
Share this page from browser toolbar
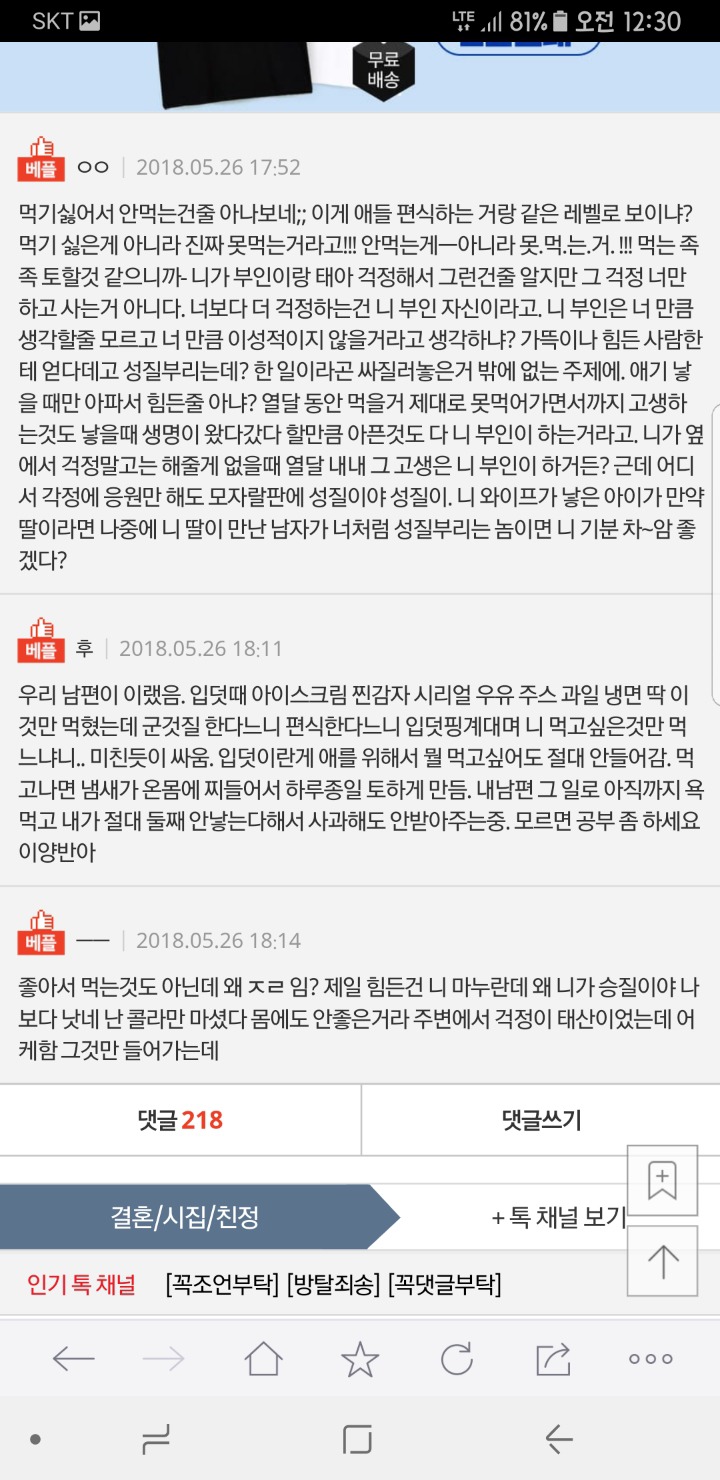pos(552,1358)
